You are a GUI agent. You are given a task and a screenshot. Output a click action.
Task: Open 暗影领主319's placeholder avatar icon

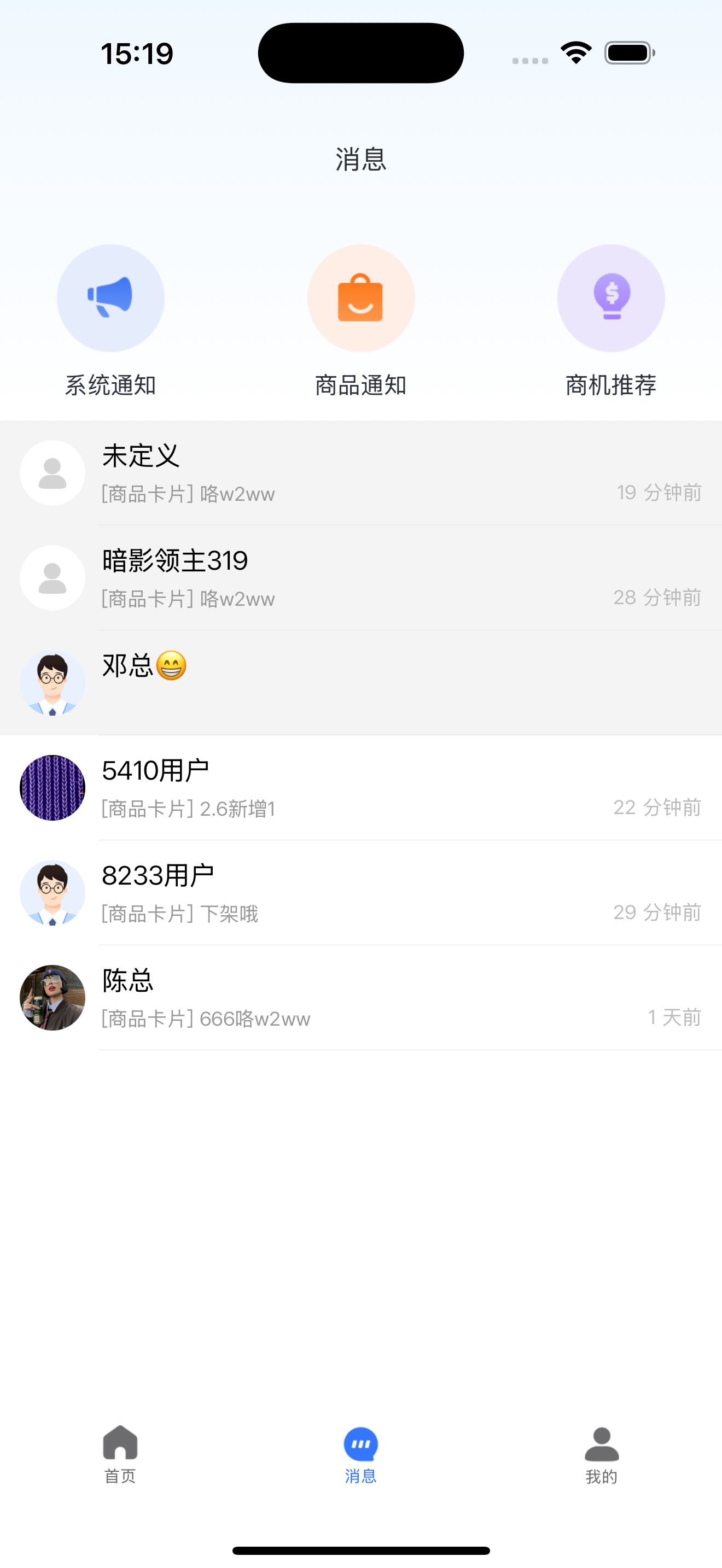(53, 578)
